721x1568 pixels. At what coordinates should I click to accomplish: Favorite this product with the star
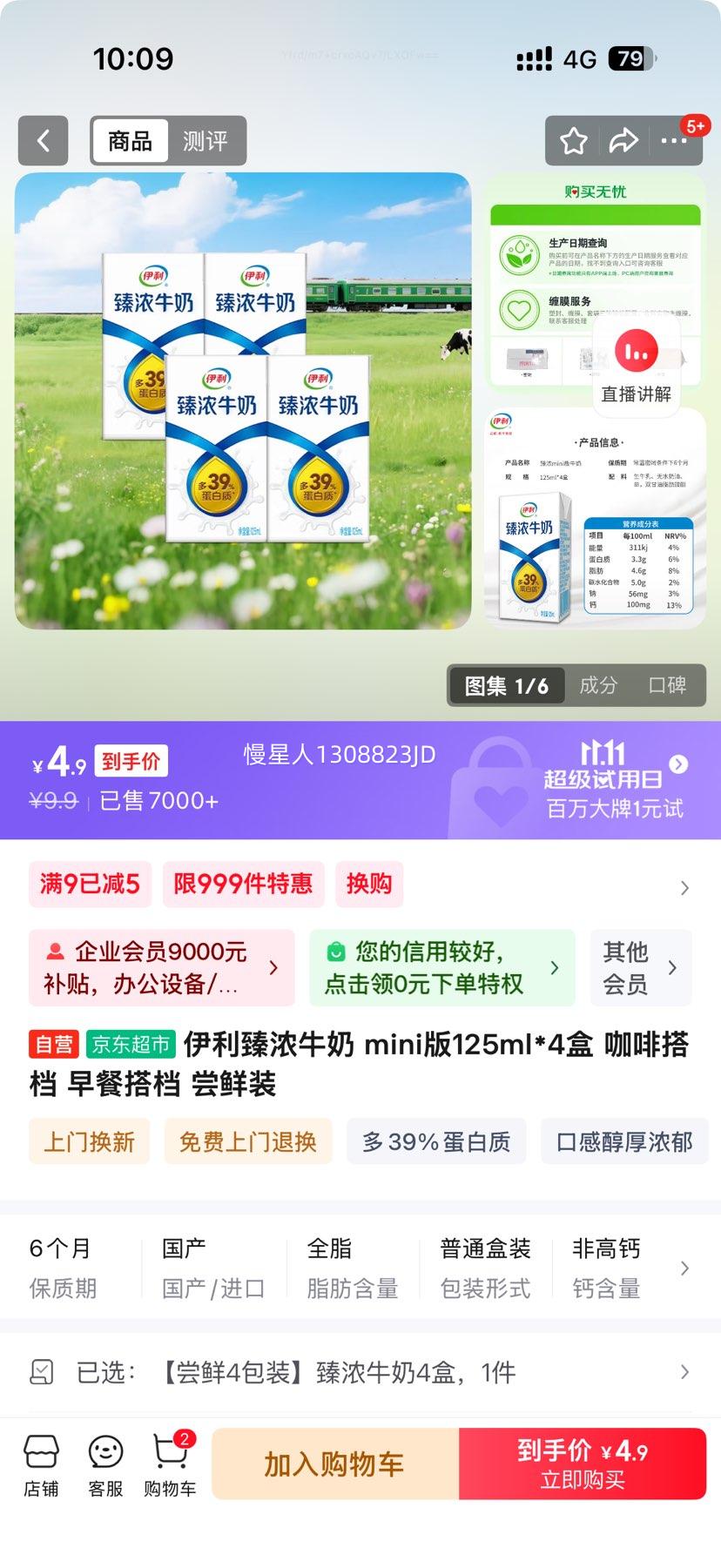tap(573, 140)
